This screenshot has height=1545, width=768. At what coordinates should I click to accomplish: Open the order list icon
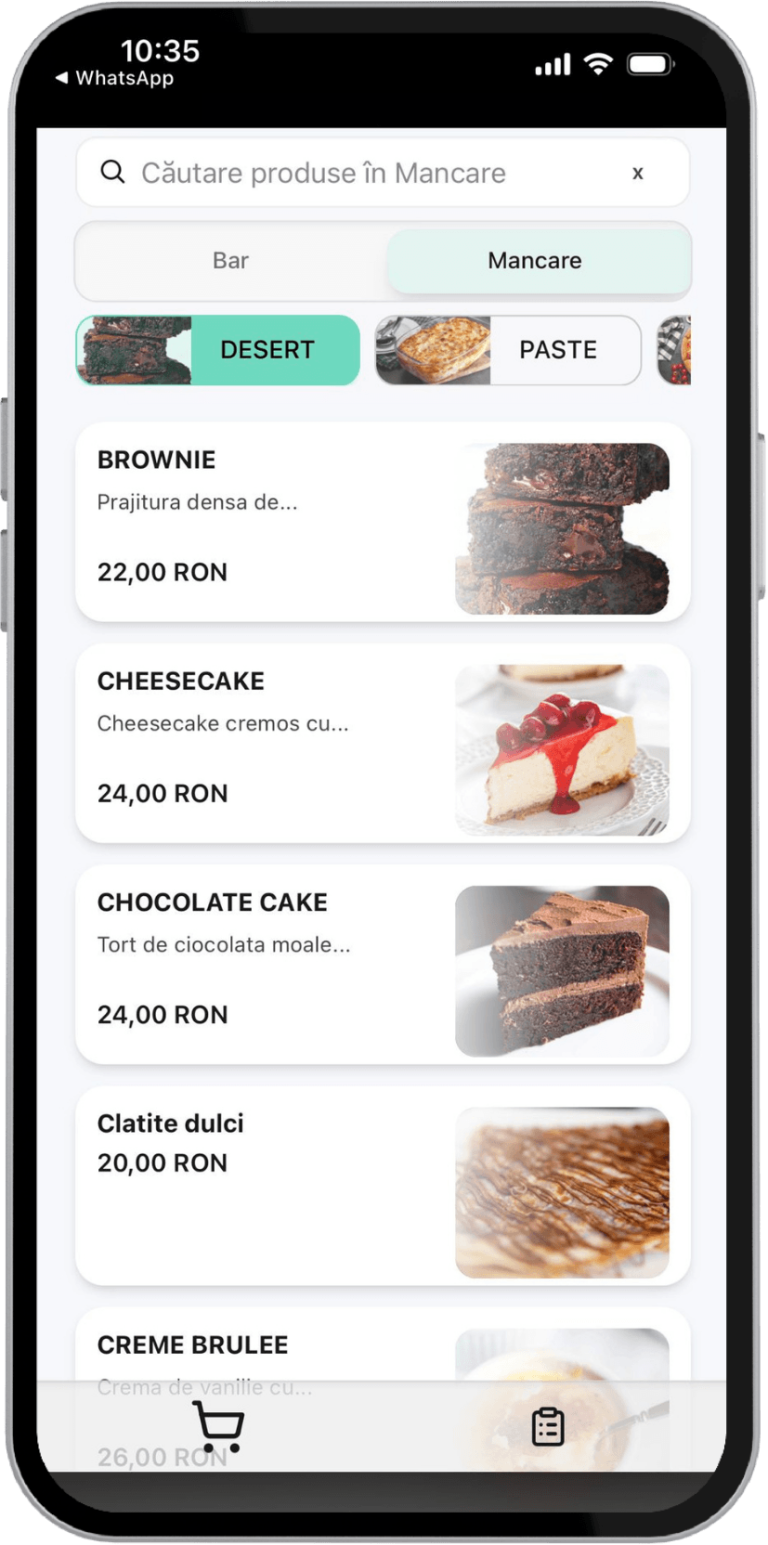(549, 1425)
